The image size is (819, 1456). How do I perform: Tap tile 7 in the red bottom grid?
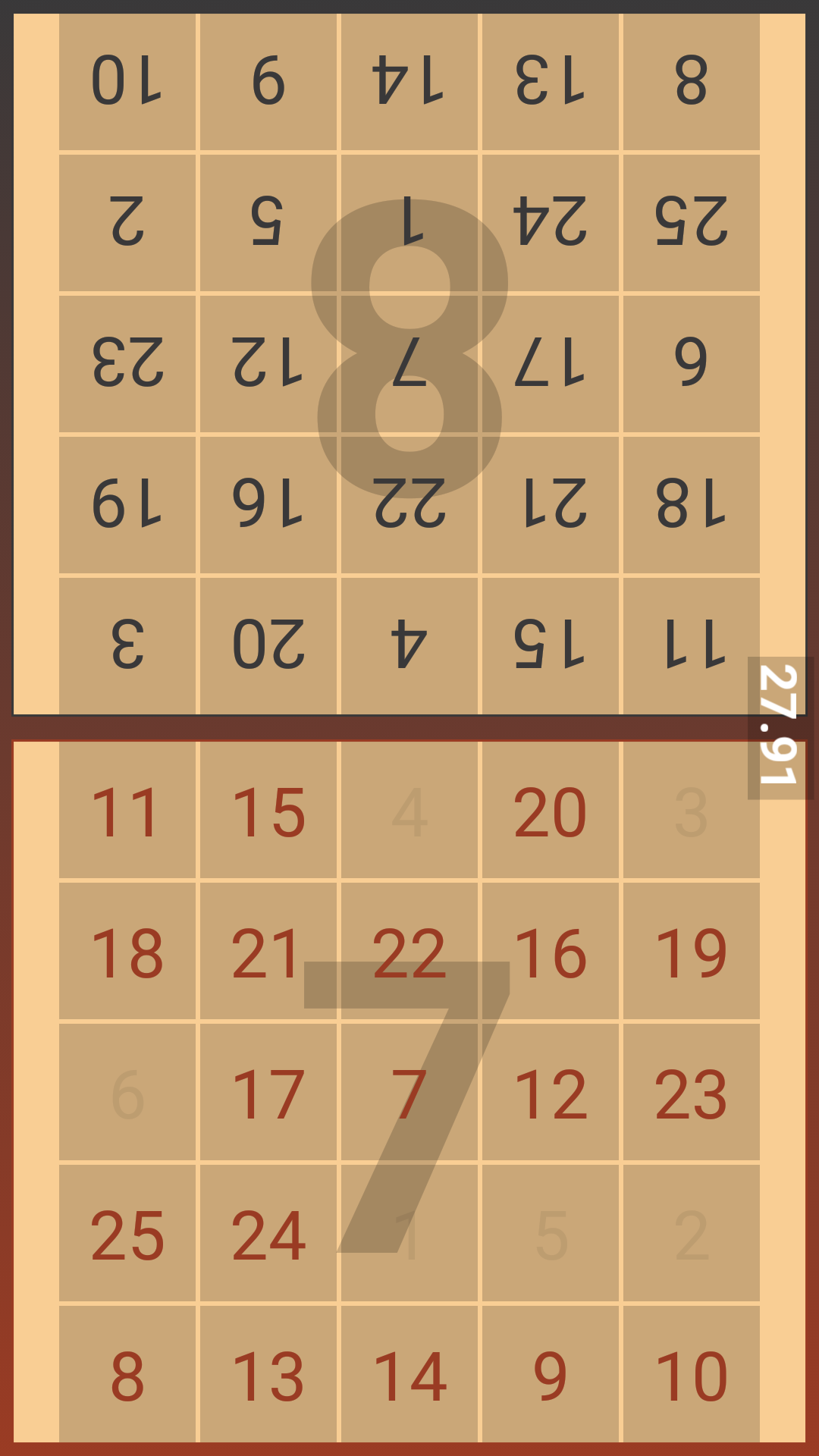pyautogui.click(x=409, y=1093)
